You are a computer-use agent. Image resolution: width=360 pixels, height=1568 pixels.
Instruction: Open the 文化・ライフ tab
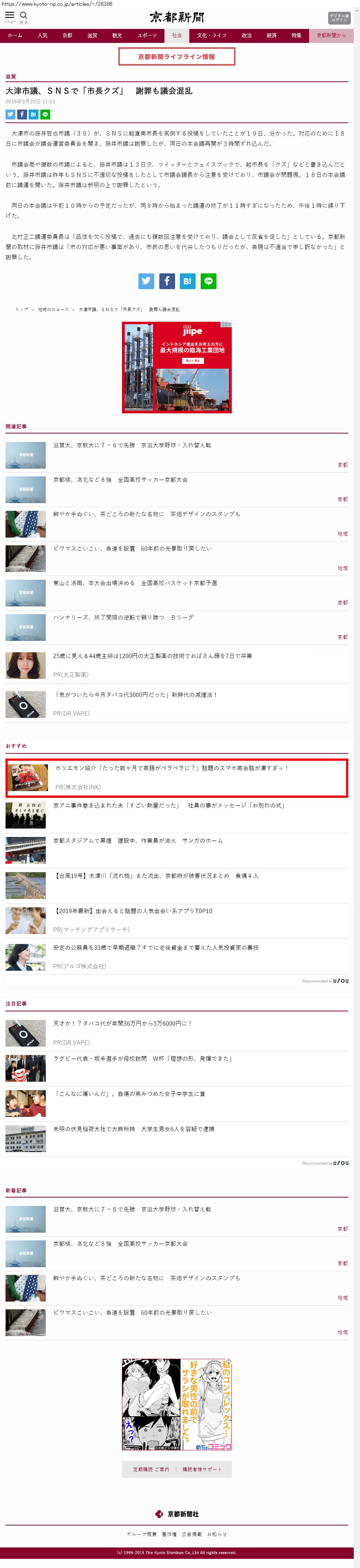tap(211, 35)
